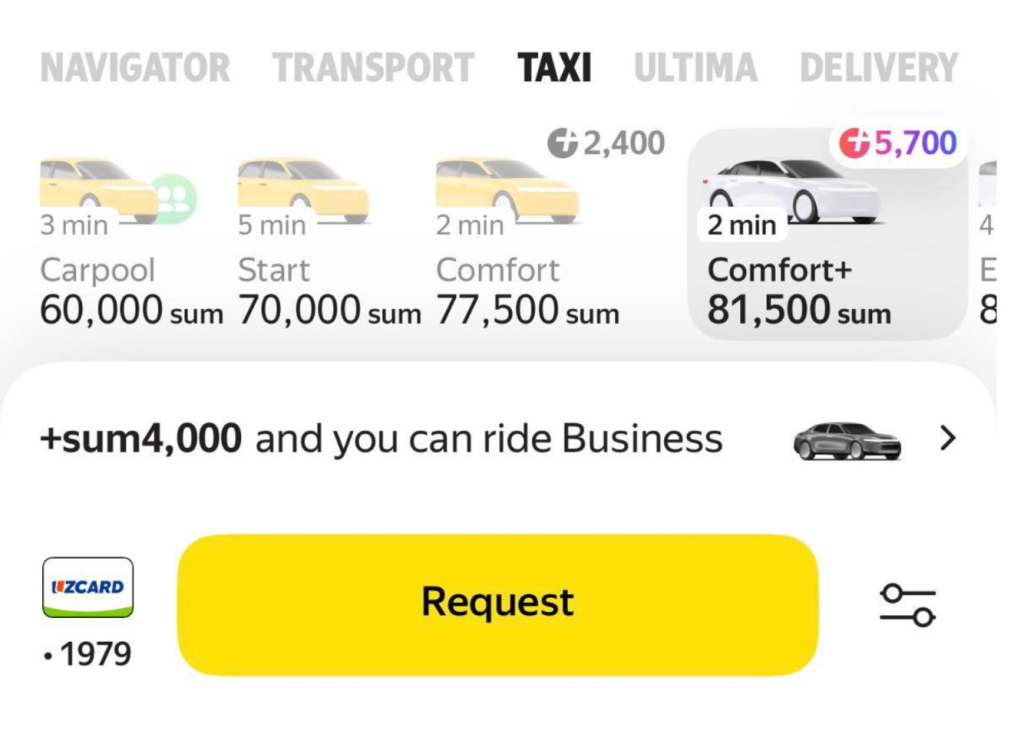Switch to the Delivery tab
This screenshot has height=730, width=1024.
[878, 68]
